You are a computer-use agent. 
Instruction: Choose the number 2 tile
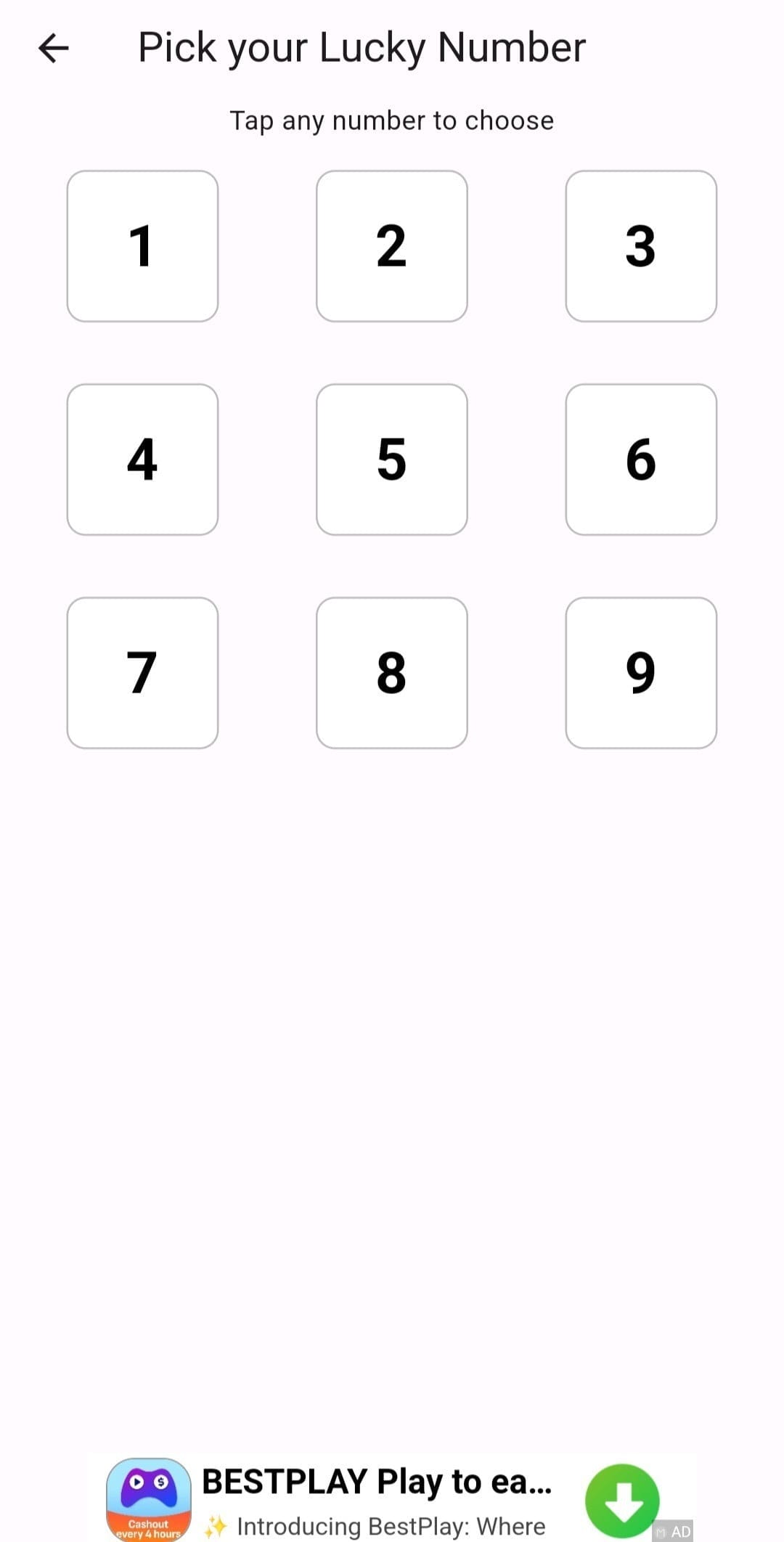[391, 246]
